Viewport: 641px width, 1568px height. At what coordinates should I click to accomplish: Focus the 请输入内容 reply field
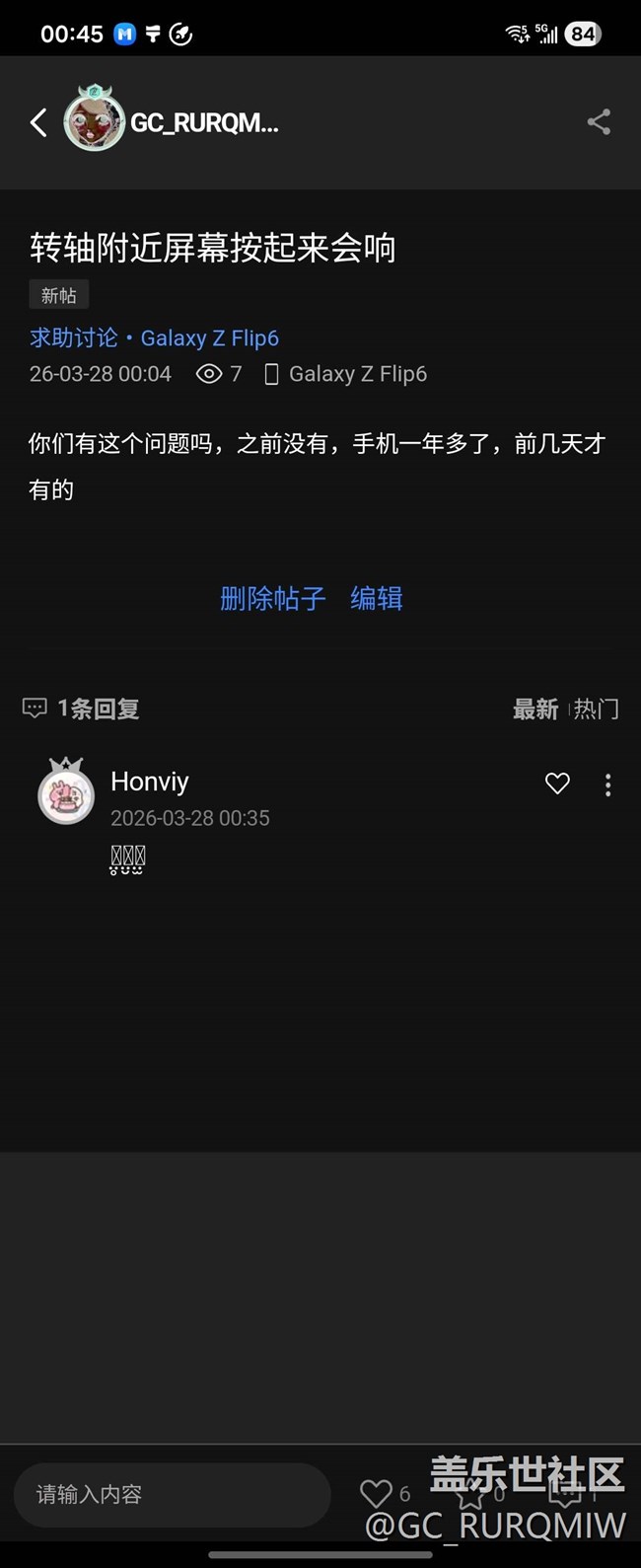click(x=172, y=1494)
